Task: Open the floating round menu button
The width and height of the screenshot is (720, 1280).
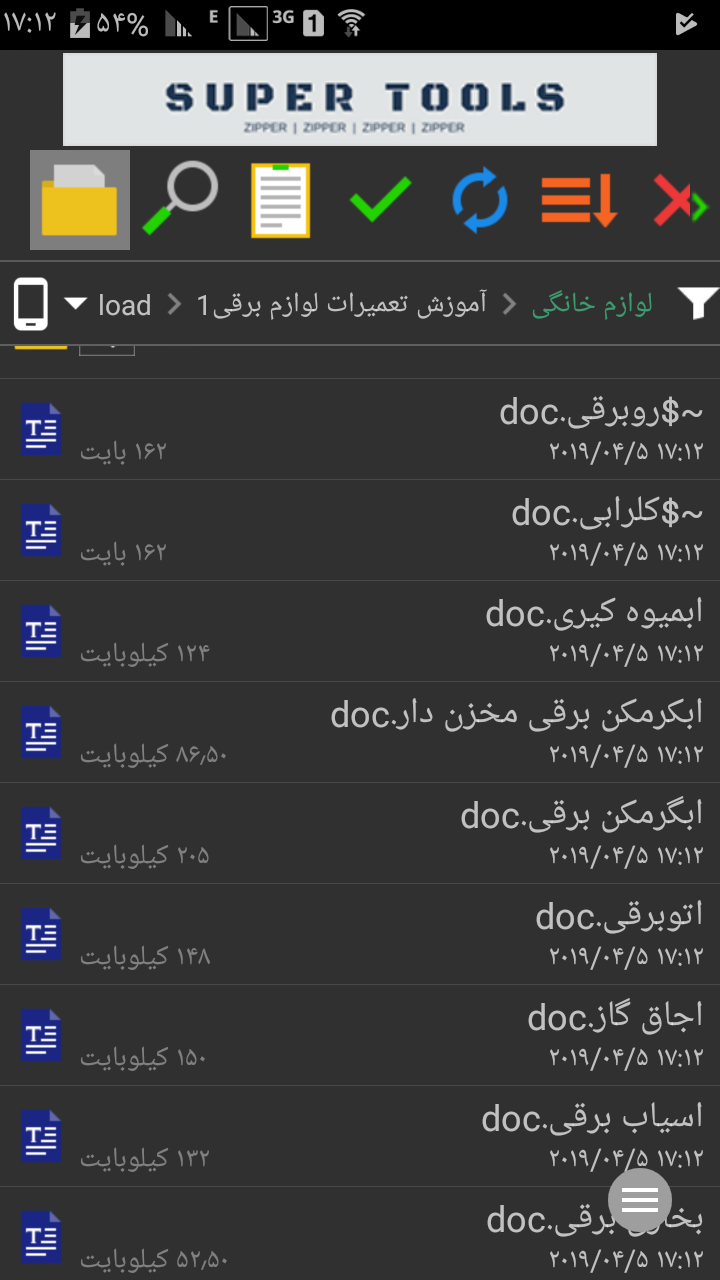Action: 640,1200
